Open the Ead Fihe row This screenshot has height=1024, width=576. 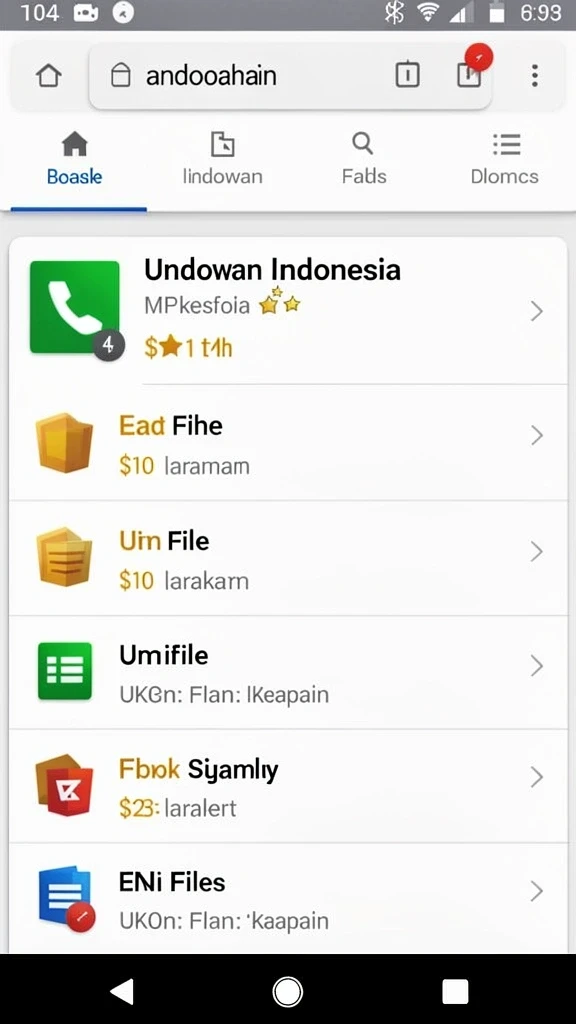pos(288,443)
